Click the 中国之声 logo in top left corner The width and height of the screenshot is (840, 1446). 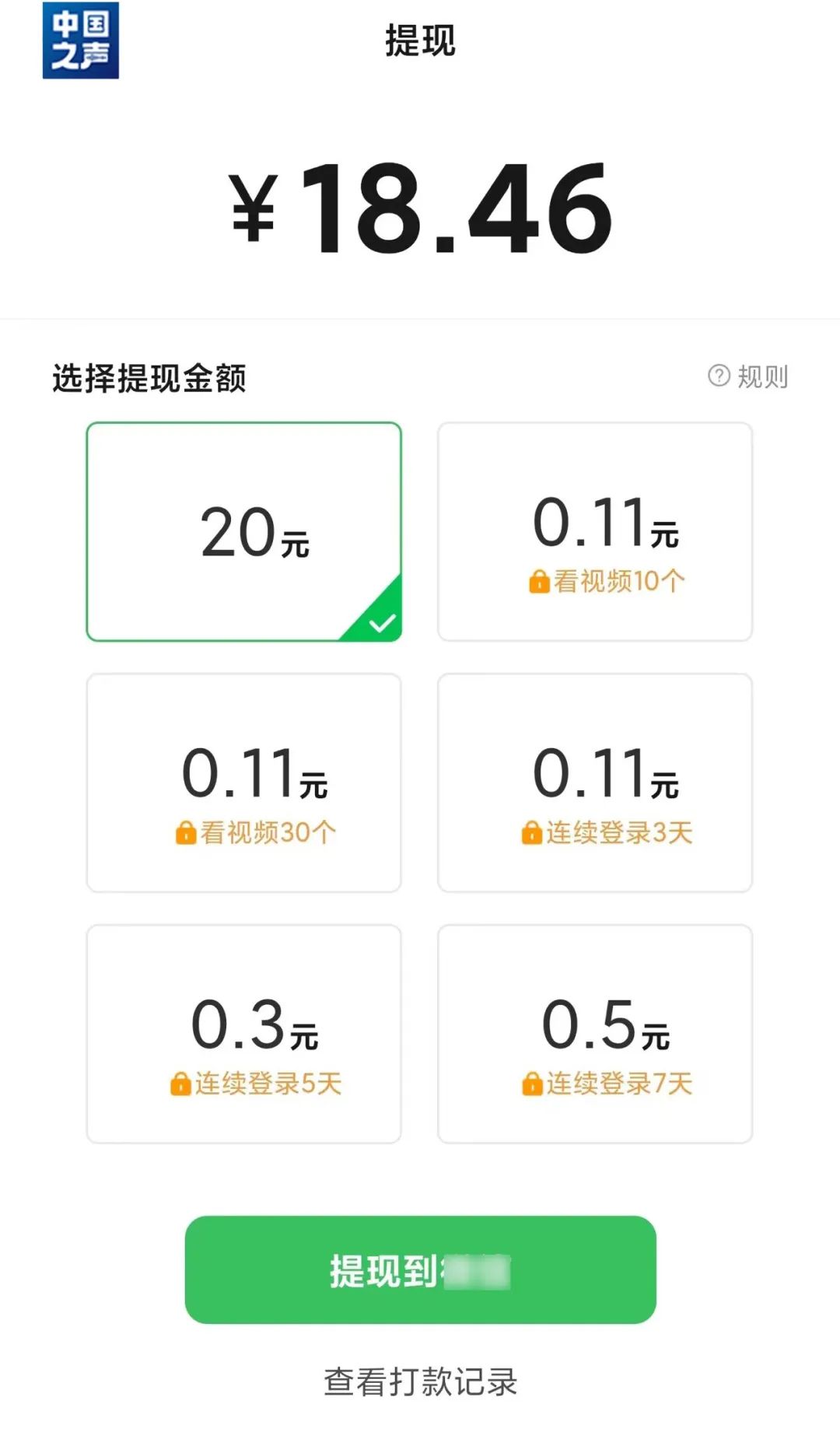click(x=82, y=43)
